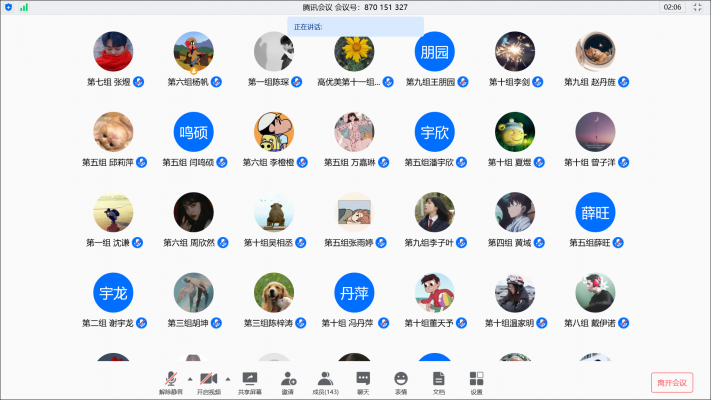The height and width of the screenshot is (400, 711).
Task: Unmute the microphone
Action: (171, 381)
